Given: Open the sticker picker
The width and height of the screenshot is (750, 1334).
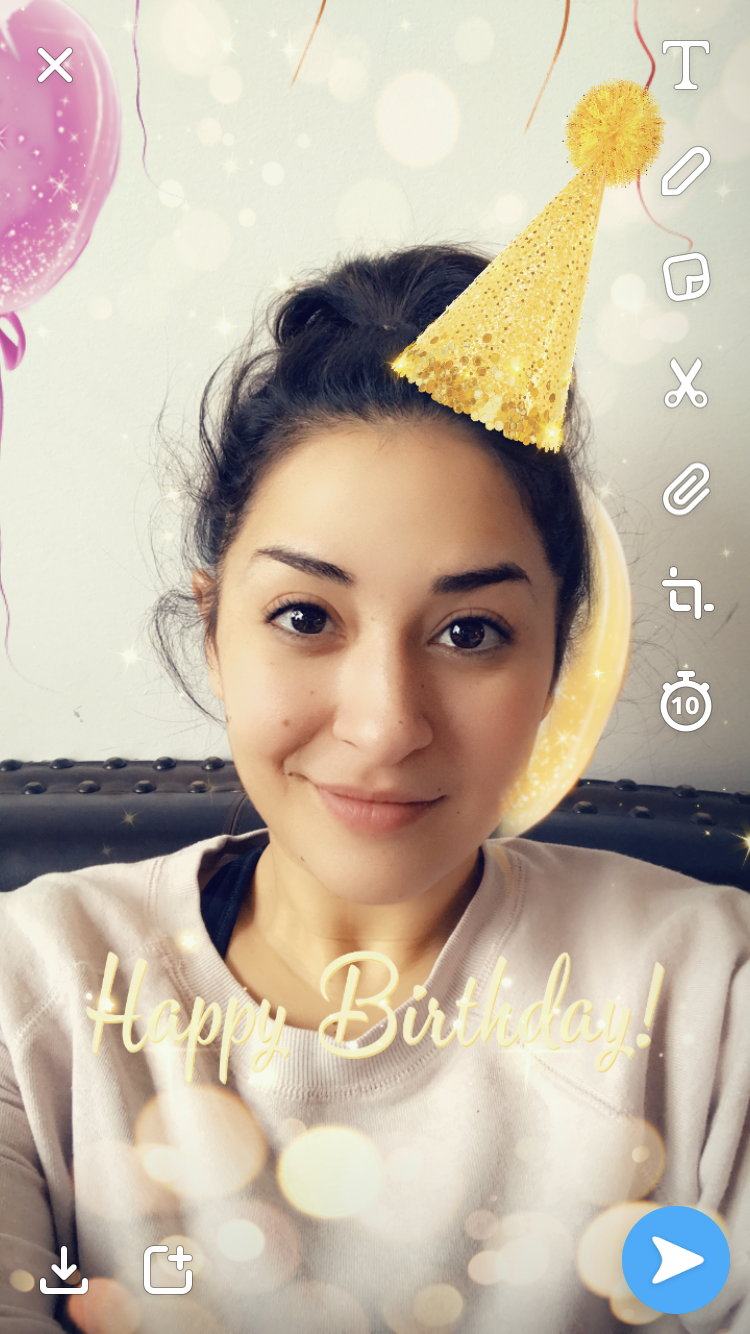Looking at the screenshot, I should [686, 277].
